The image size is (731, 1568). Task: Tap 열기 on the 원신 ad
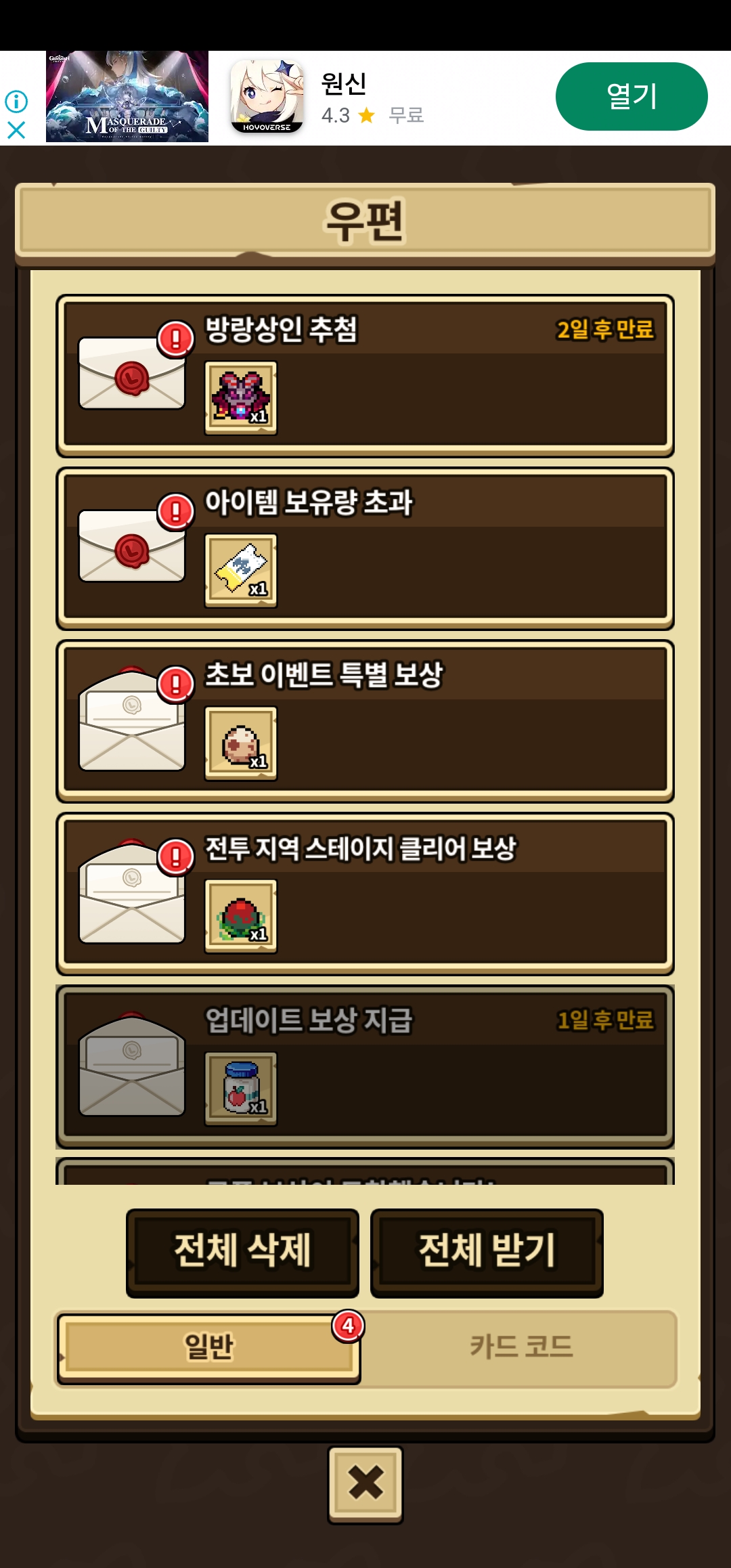pos(631,97)
